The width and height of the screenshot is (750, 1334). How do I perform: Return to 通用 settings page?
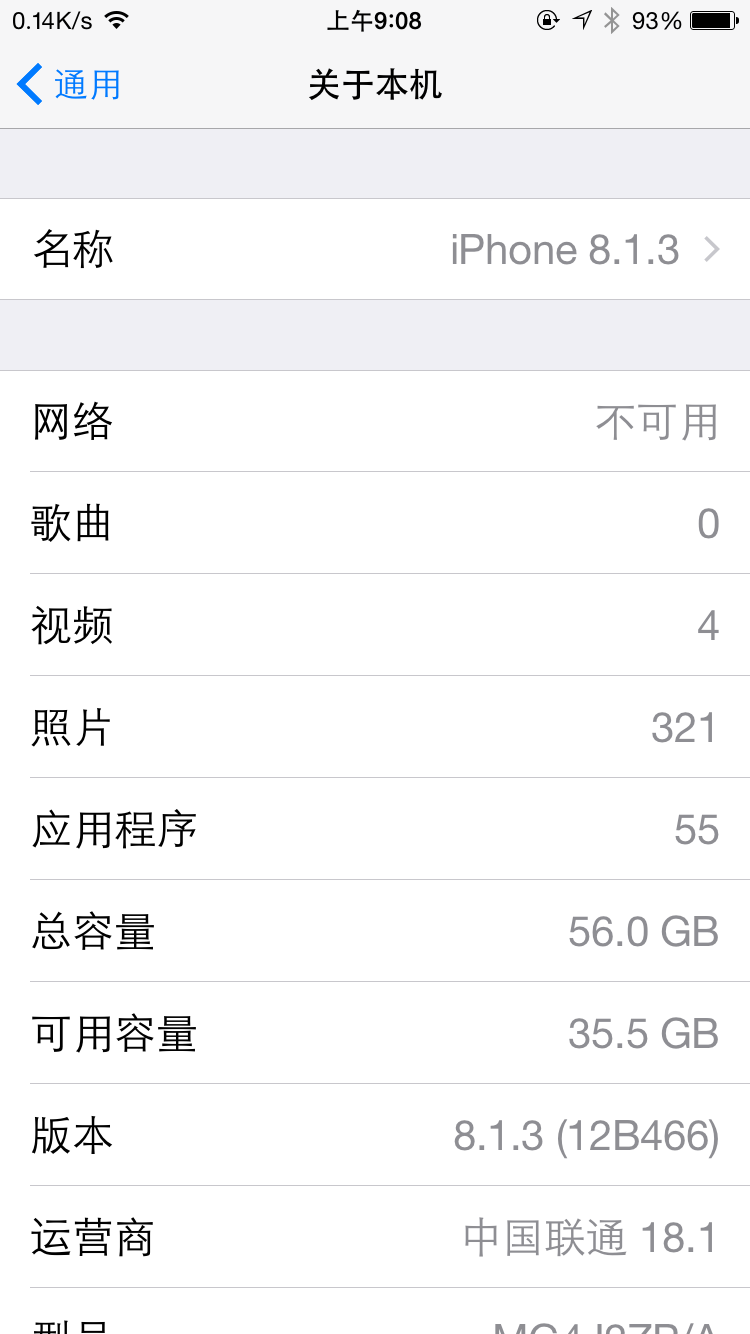66,85
